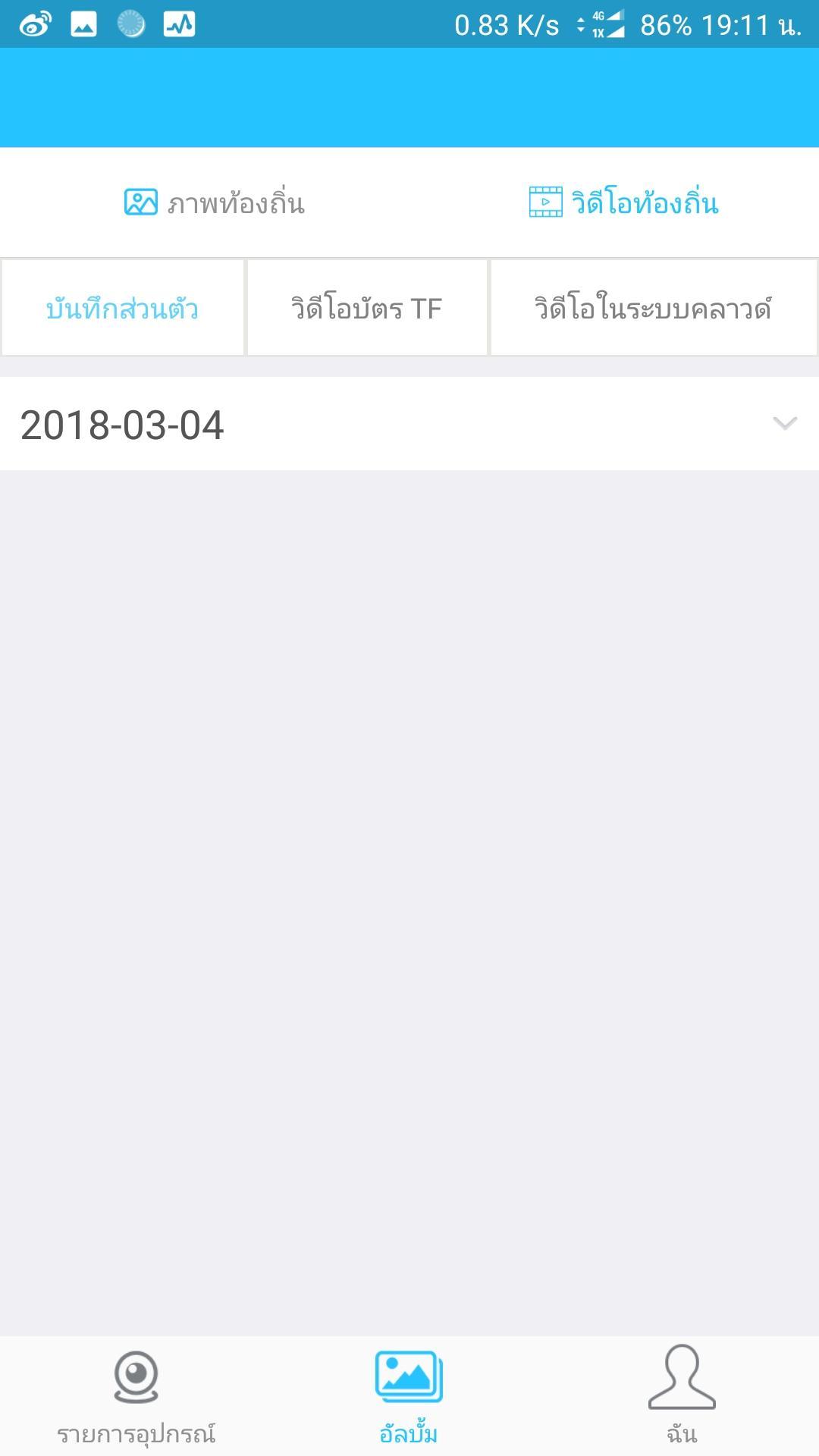Tap the อัลบั้ม bottom navigation item
Image resolution: width=819 pixels, height=1456 pixels.
pyautogui.click(x=409, y=1397)
